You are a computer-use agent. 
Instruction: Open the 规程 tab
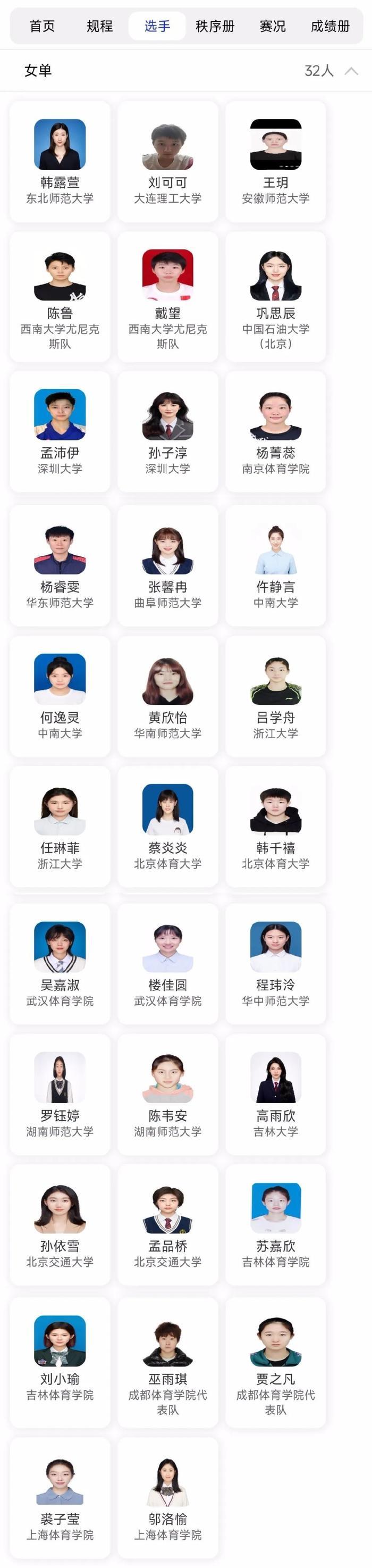coord(100,26)
